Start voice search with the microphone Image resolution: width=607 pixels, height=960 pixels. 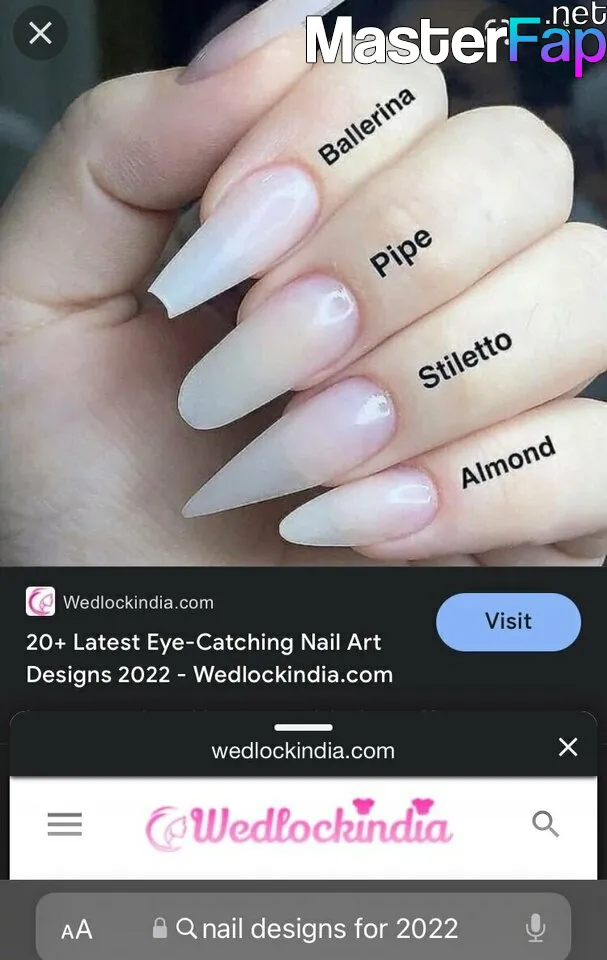click(536, 929)
